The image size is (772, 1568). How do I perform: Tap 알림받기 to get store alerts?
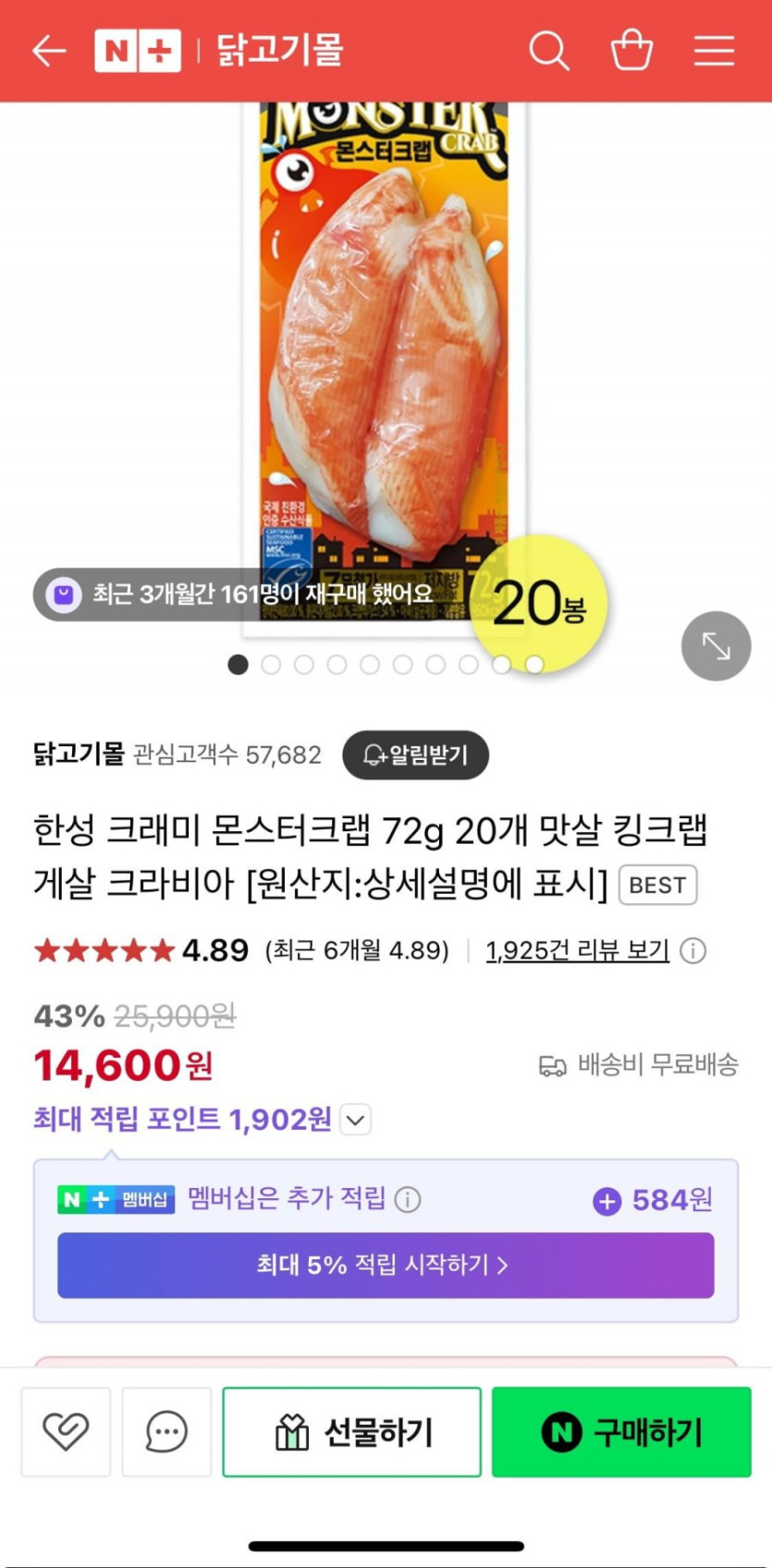tap(415, 755)
